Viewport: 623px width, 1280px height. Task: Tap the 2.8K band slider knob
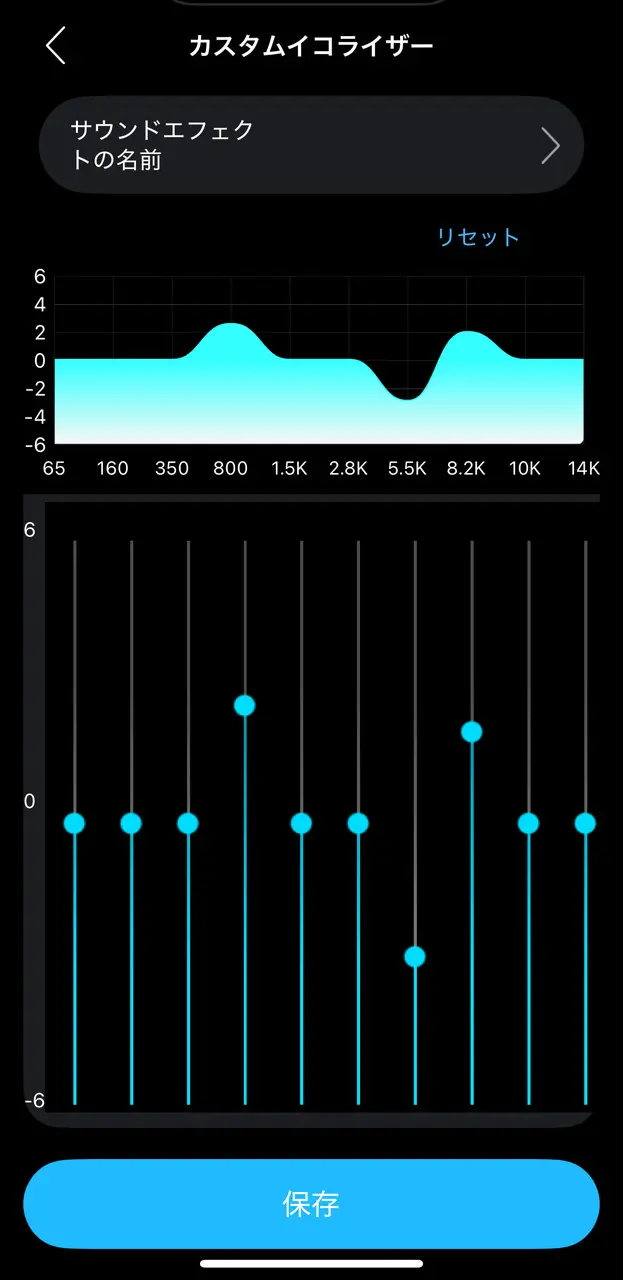click(358, 823)
